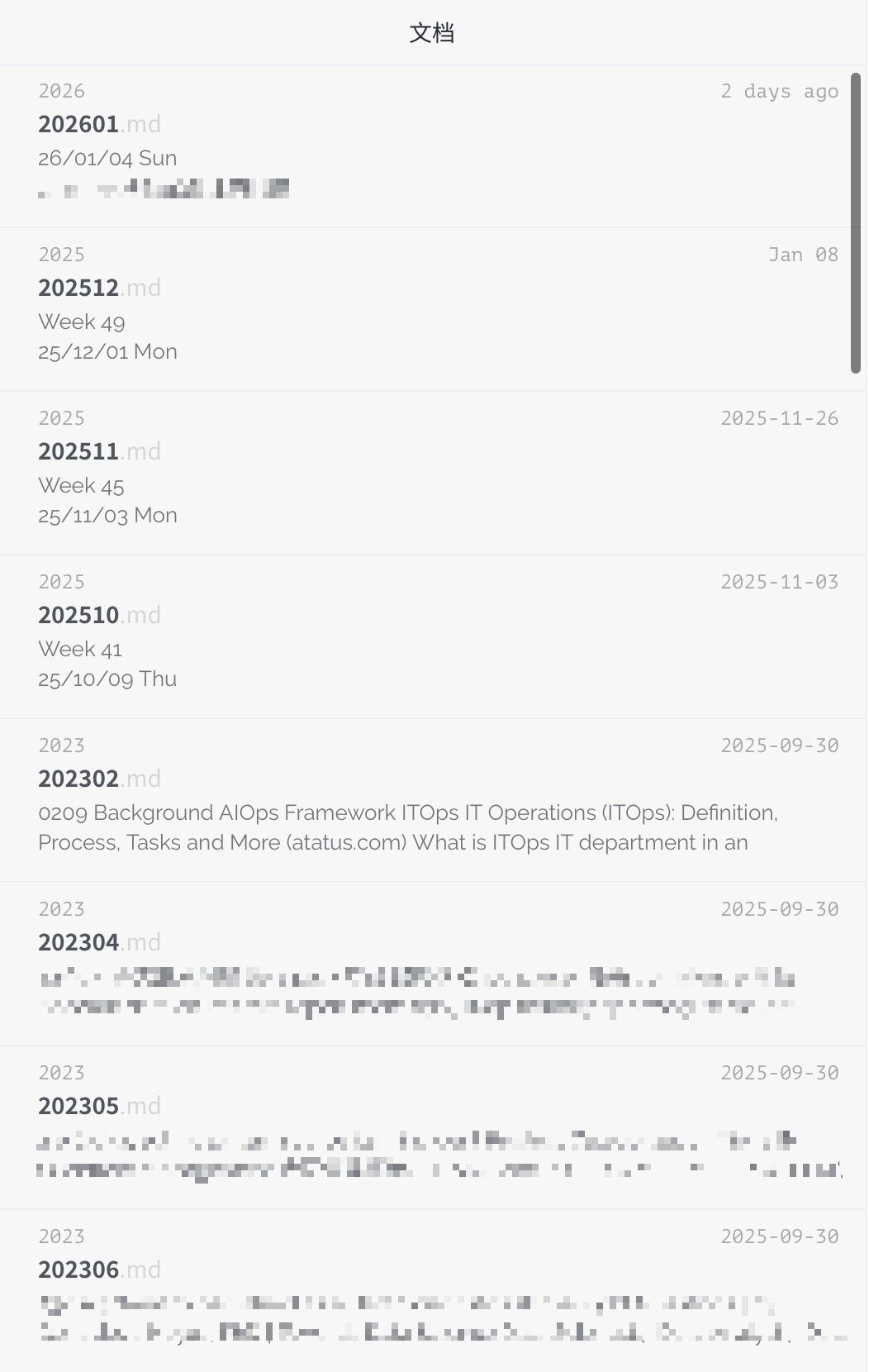Select the 202511.md file
The width and height of the screenshot is (869, 1372).
99,452
